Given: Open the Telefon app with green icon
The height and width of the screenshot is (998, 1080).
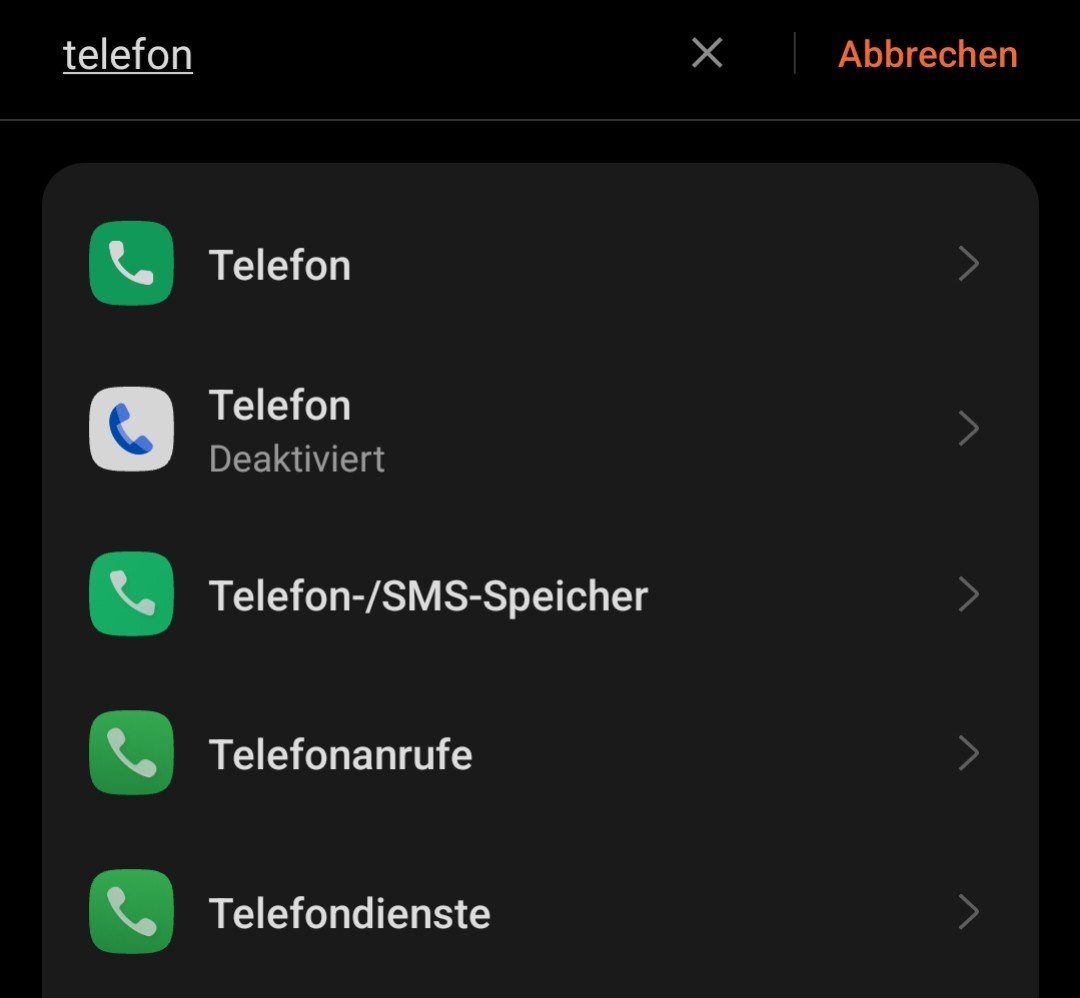Looking at the screenshot, I should pyautogui.click(x=540, y=264).
